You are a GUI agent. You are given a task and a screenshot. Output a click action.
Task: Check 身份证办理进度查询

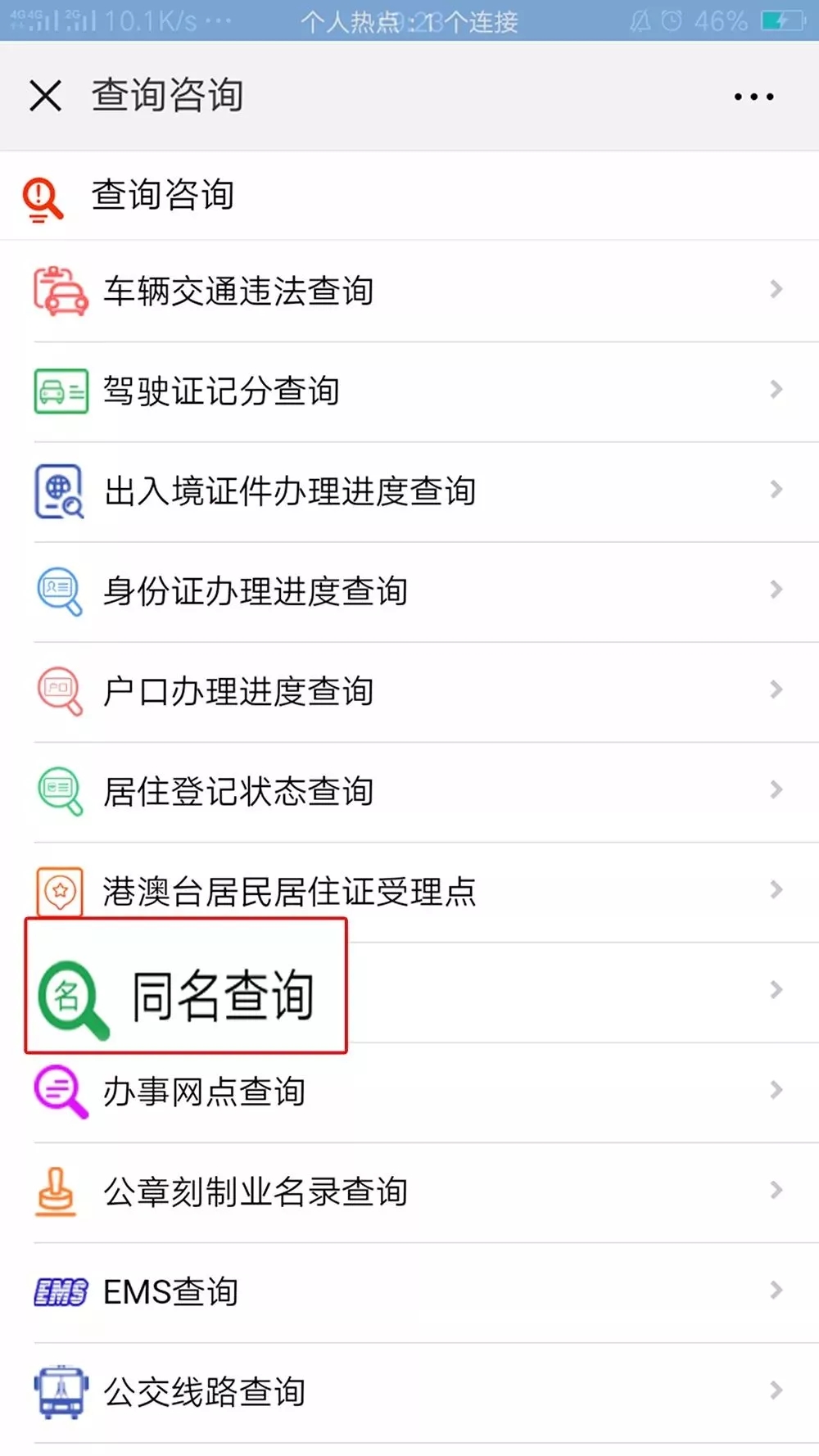(409, 591)
